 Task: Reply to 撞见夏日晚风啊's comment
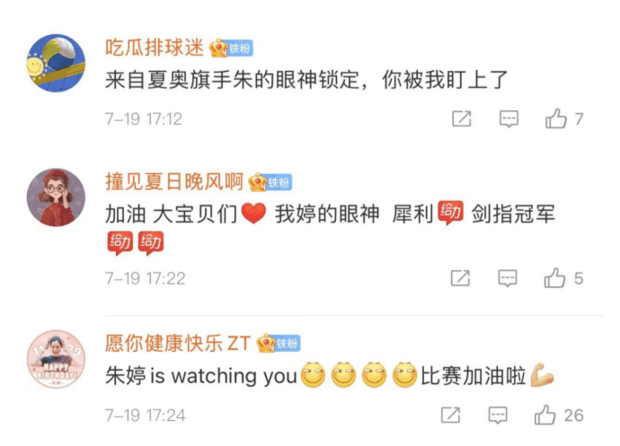pos(509,278)
